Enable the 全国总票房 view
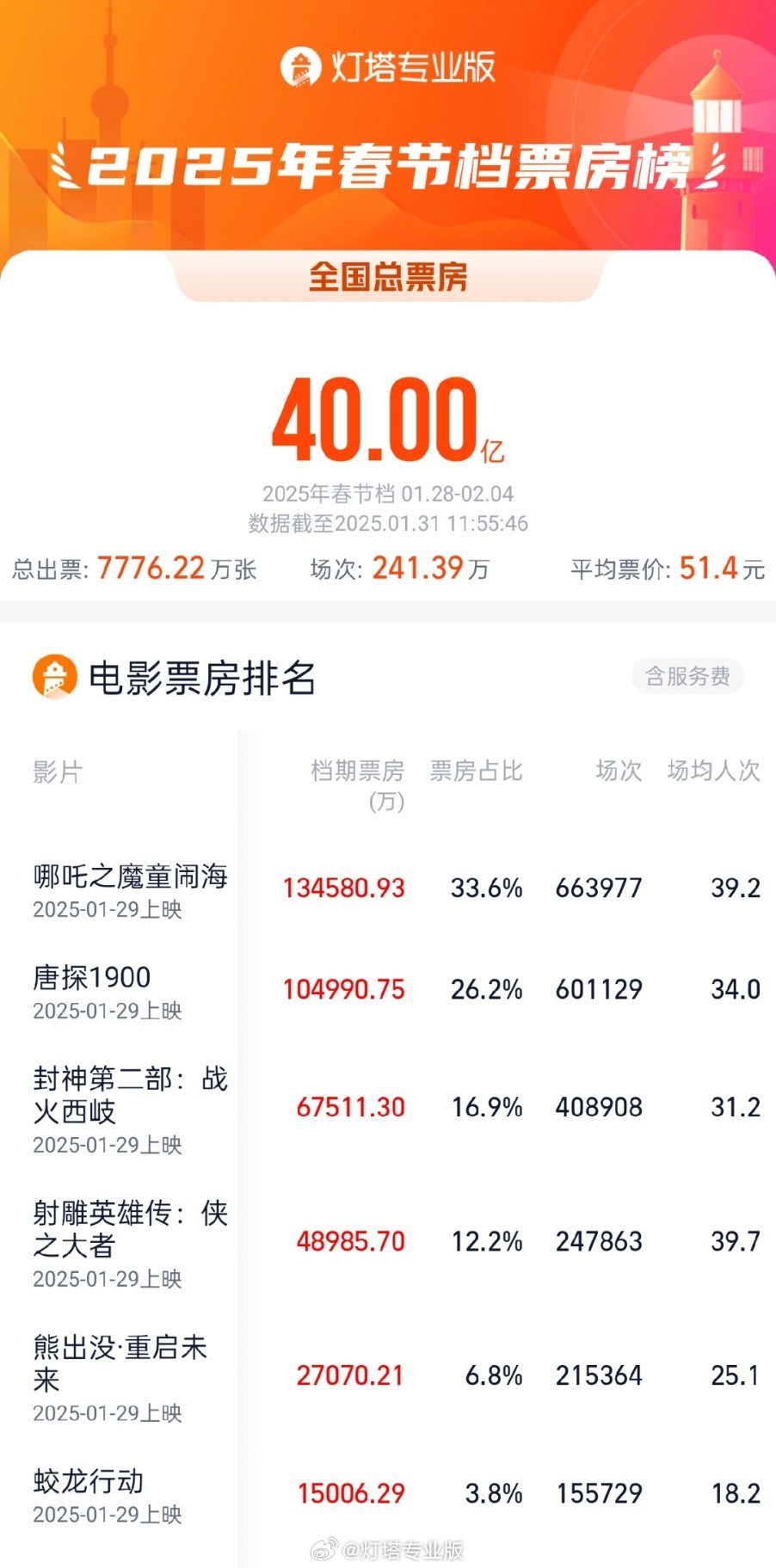Viewport: 776px width, 1568px height. pyautogui.click(x=388, y=274)
